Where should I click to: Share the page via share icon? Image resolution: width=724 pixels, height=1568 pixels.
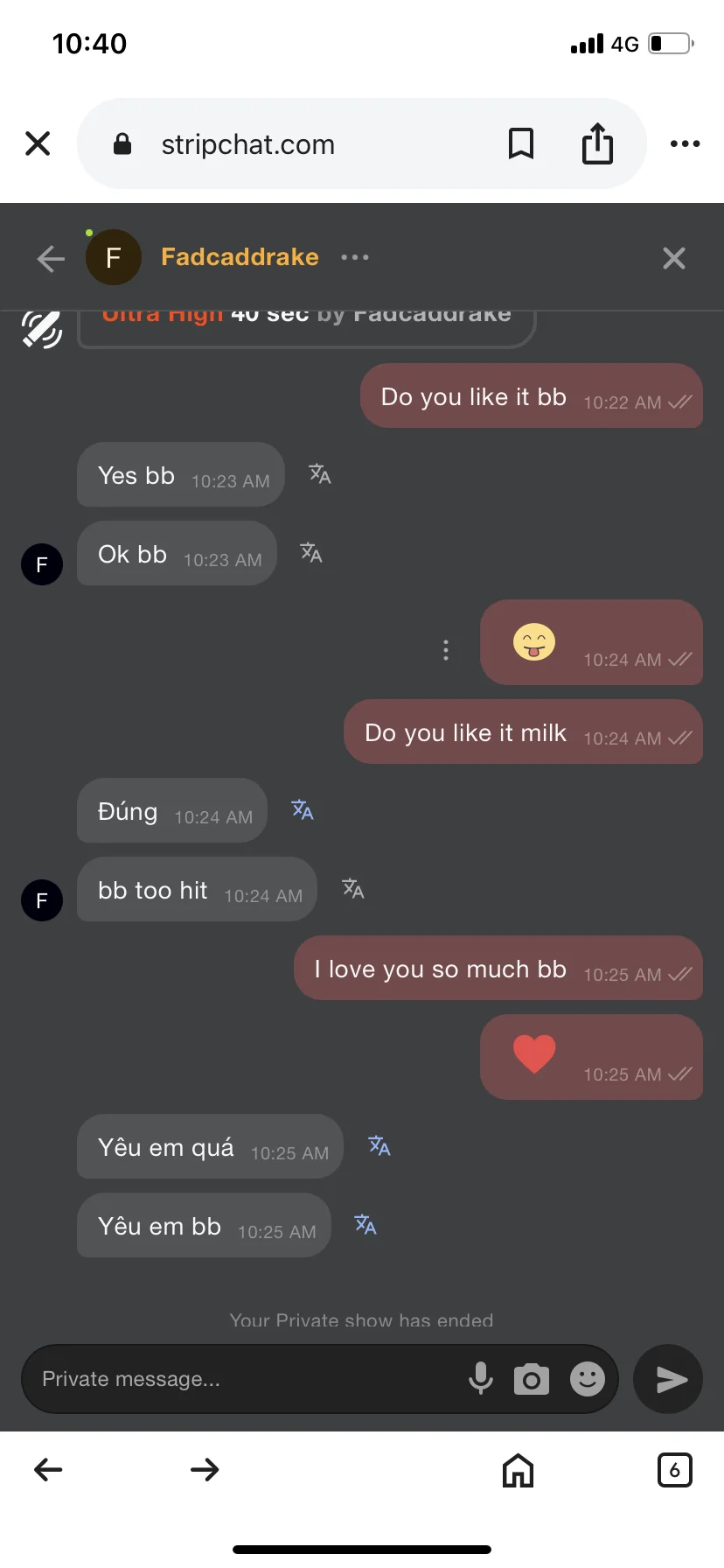[x=598, y=143]
